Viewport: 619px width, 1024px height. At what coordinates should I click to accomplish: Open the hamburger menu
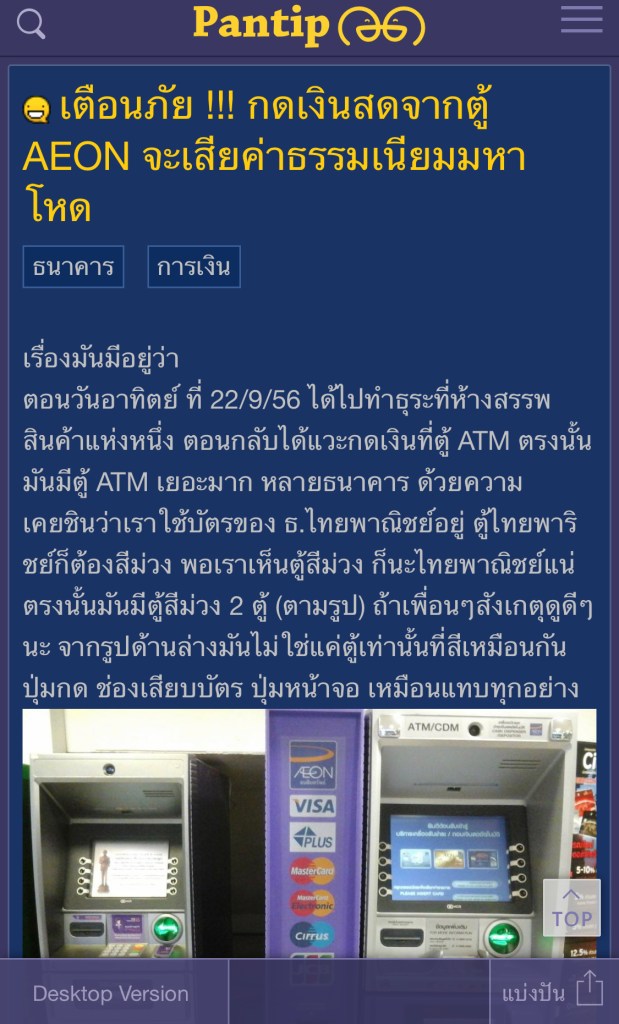[x=581, y=21]
